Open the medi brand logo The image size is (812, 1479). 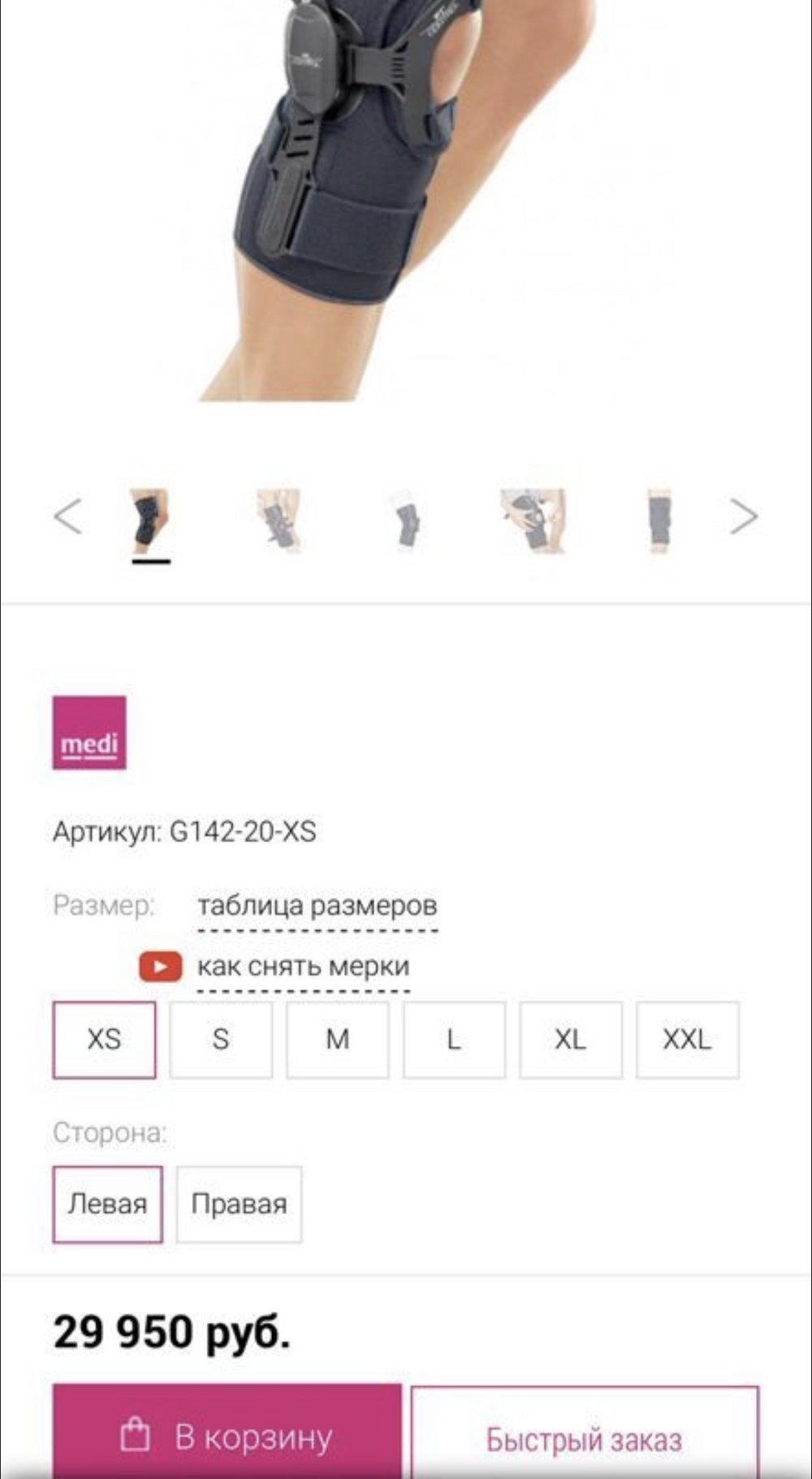[x=89, y=733]
